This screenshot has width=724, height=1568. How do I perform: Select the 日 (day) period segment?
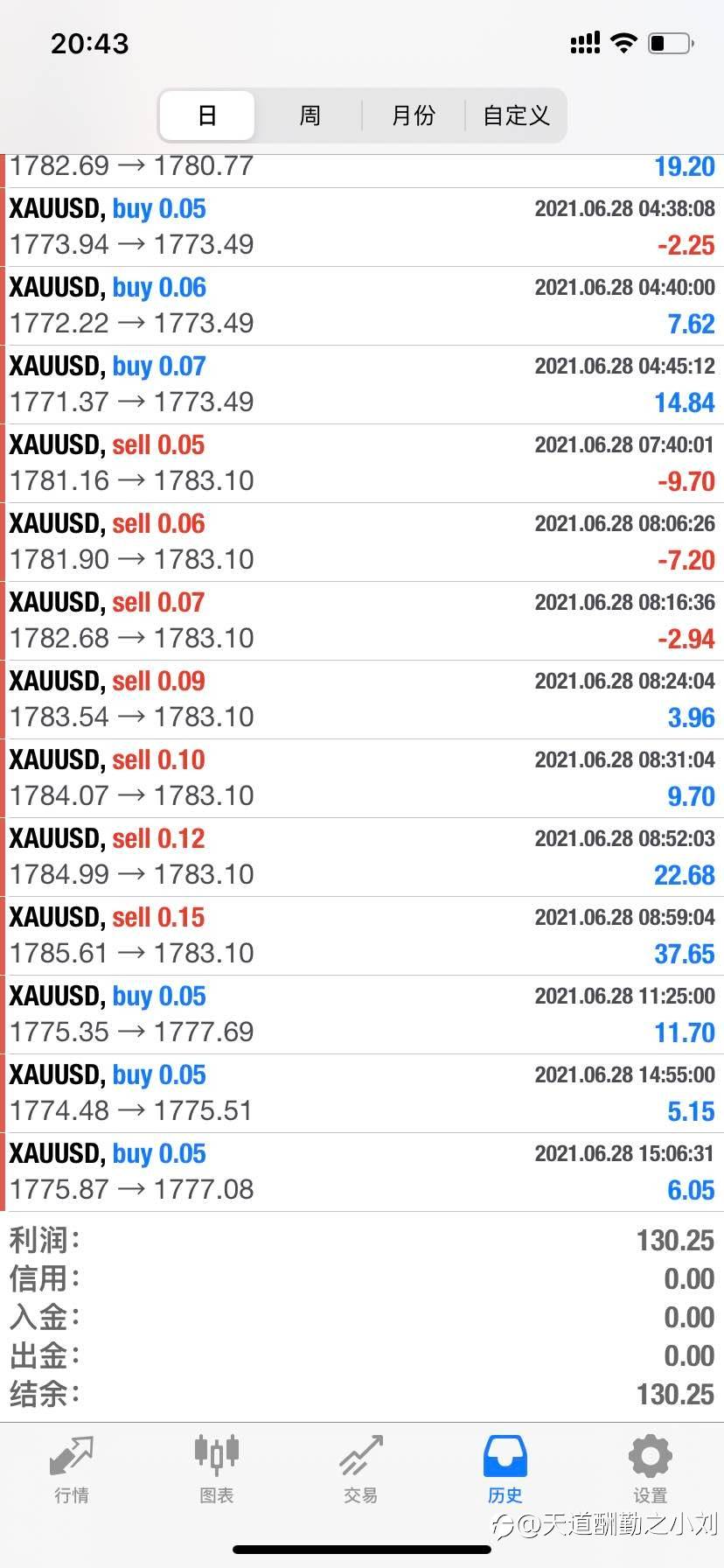point(207,115)
